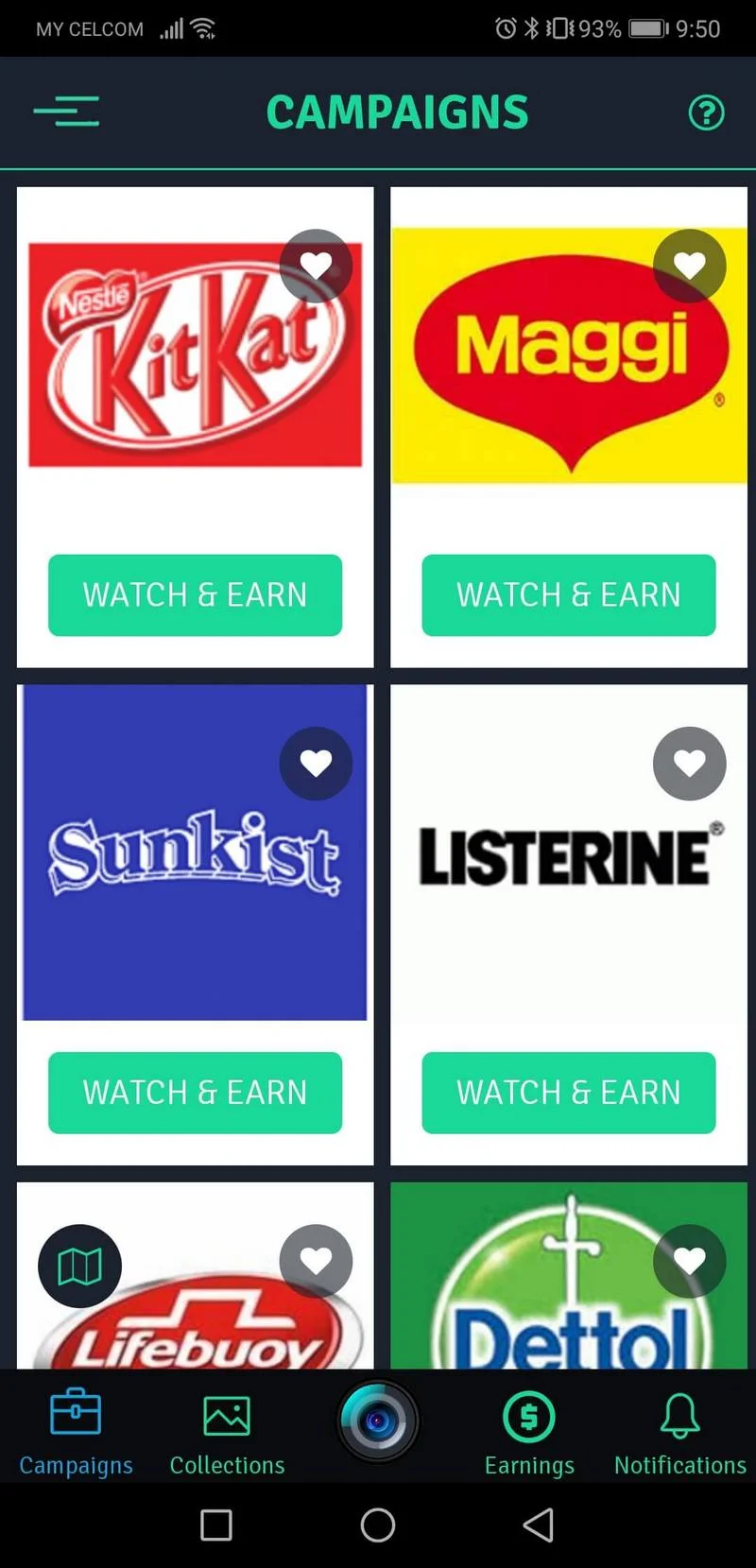Watch and earn from the KitKat campaign
The height and width of the screenshot is (1568, 756).
195,594
